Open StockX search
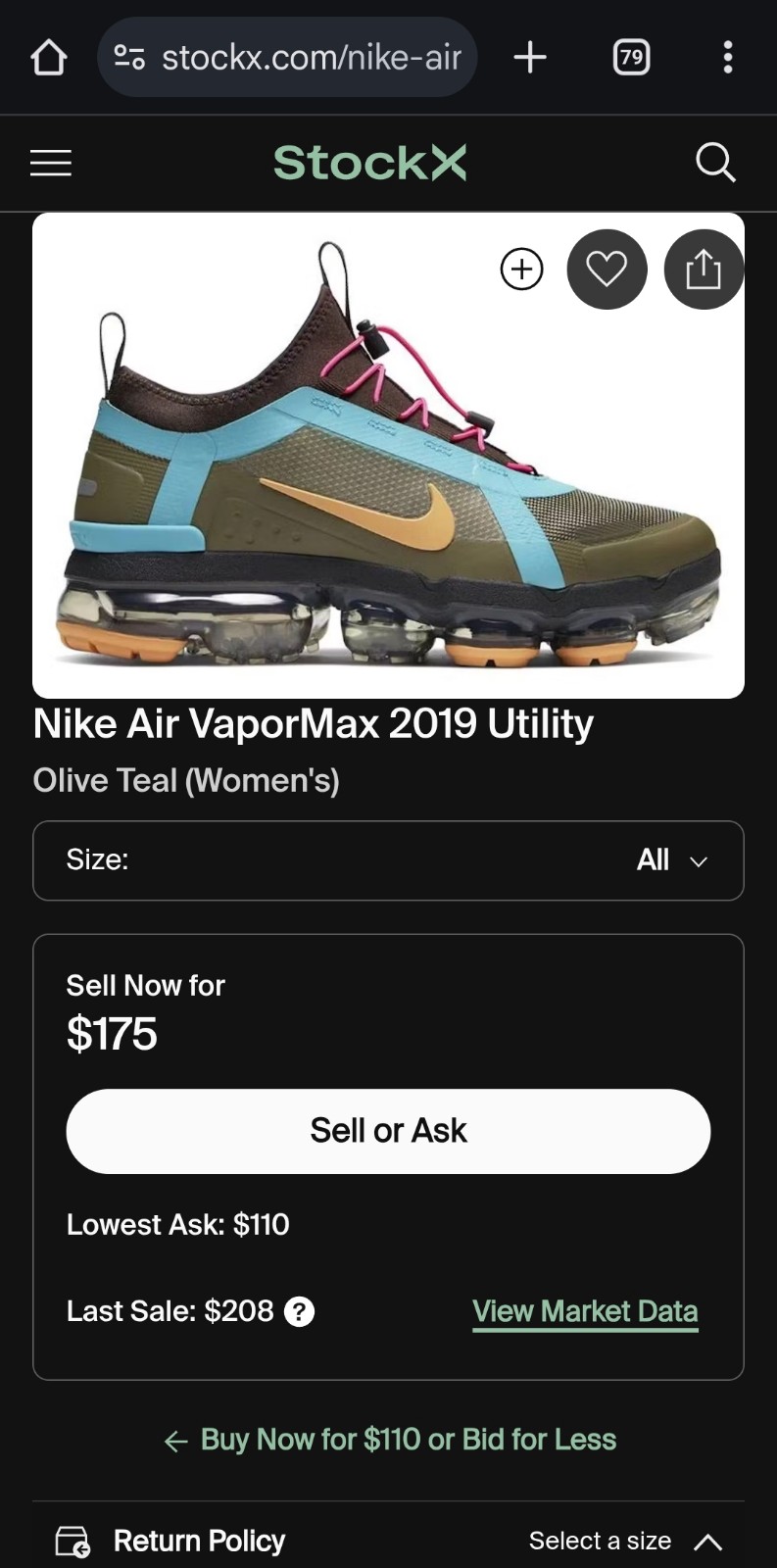Screen dimensions: 777x1568 [715, 163]
